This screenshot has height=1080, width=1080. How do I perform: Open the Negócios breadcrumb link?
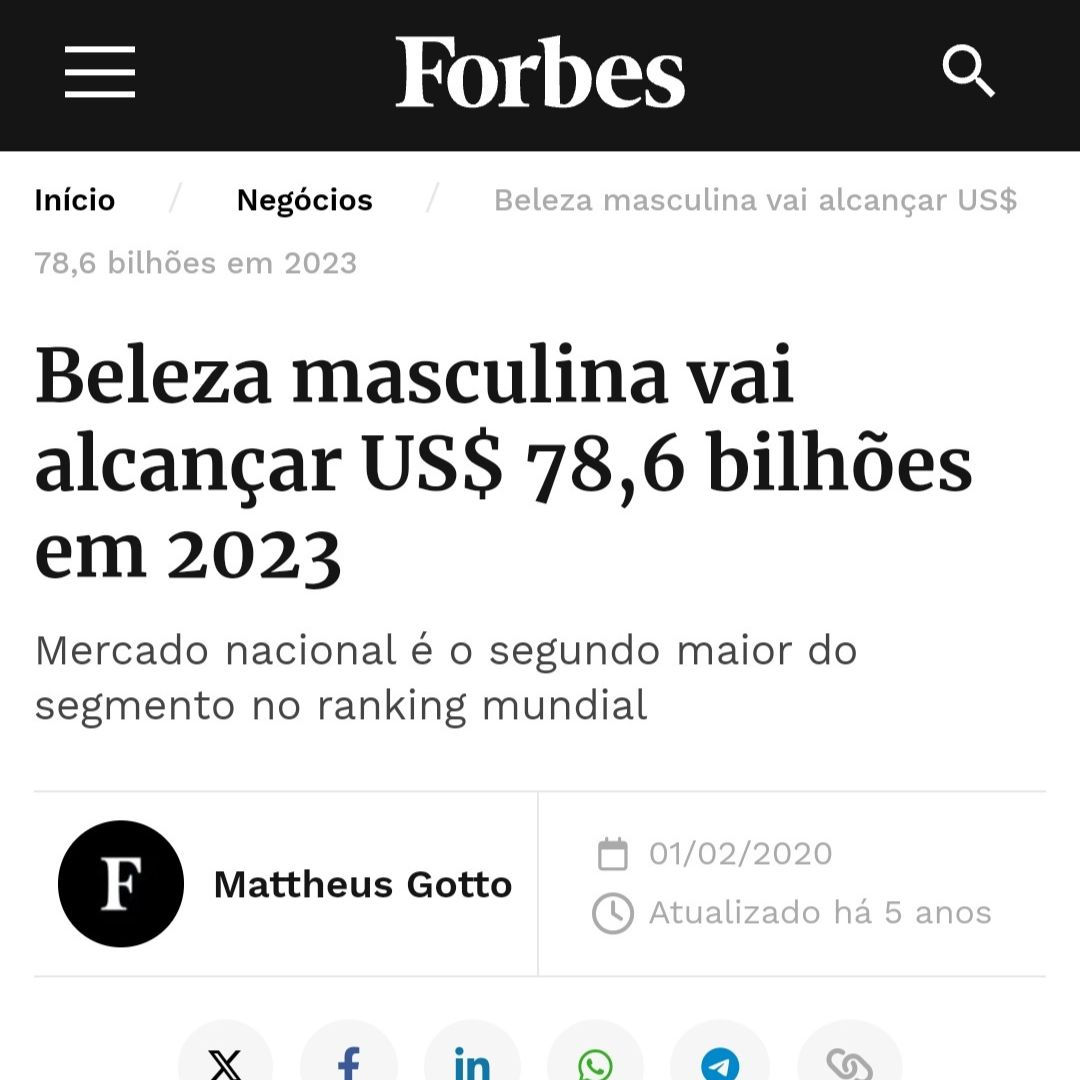pyautogui.click(x=304, y=201)
